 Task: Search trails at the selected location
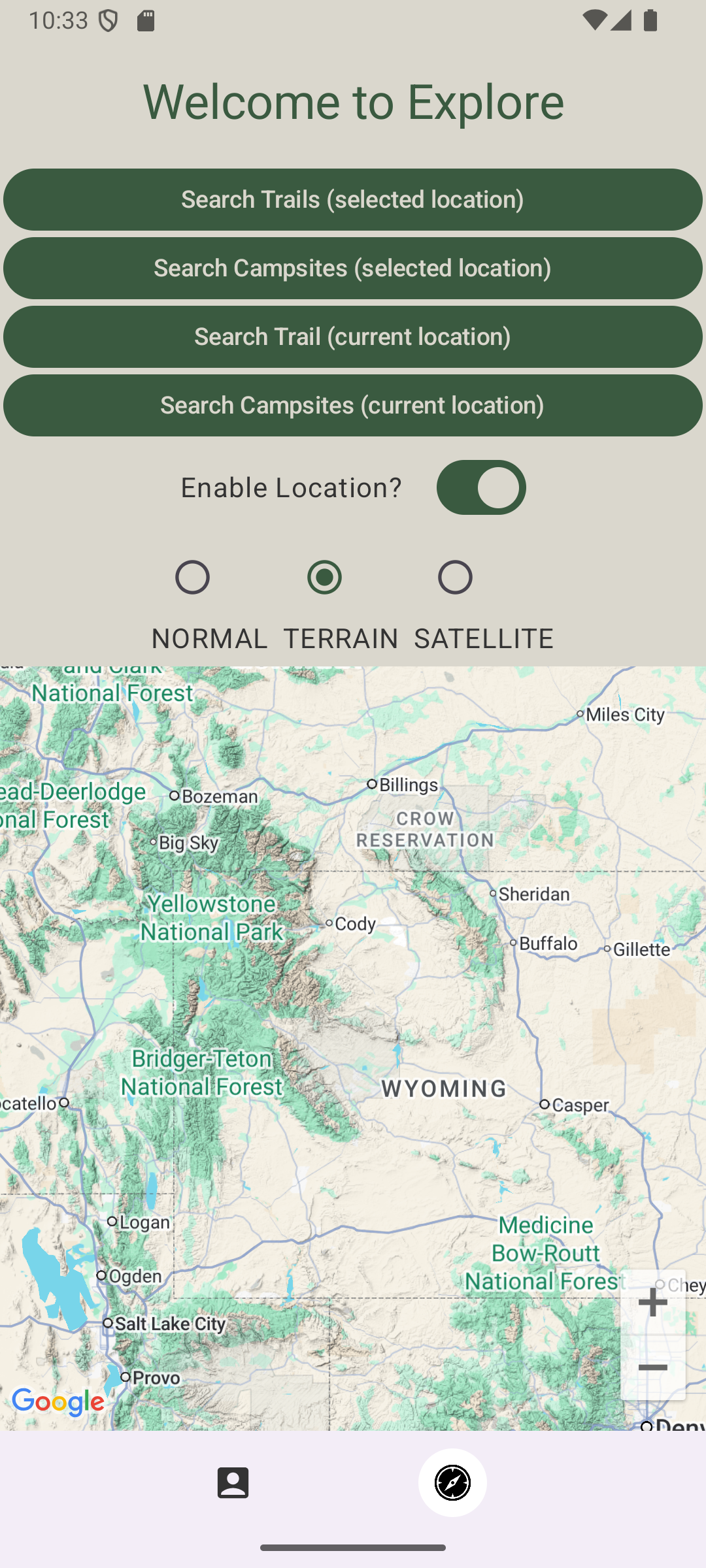pos(353,199)
